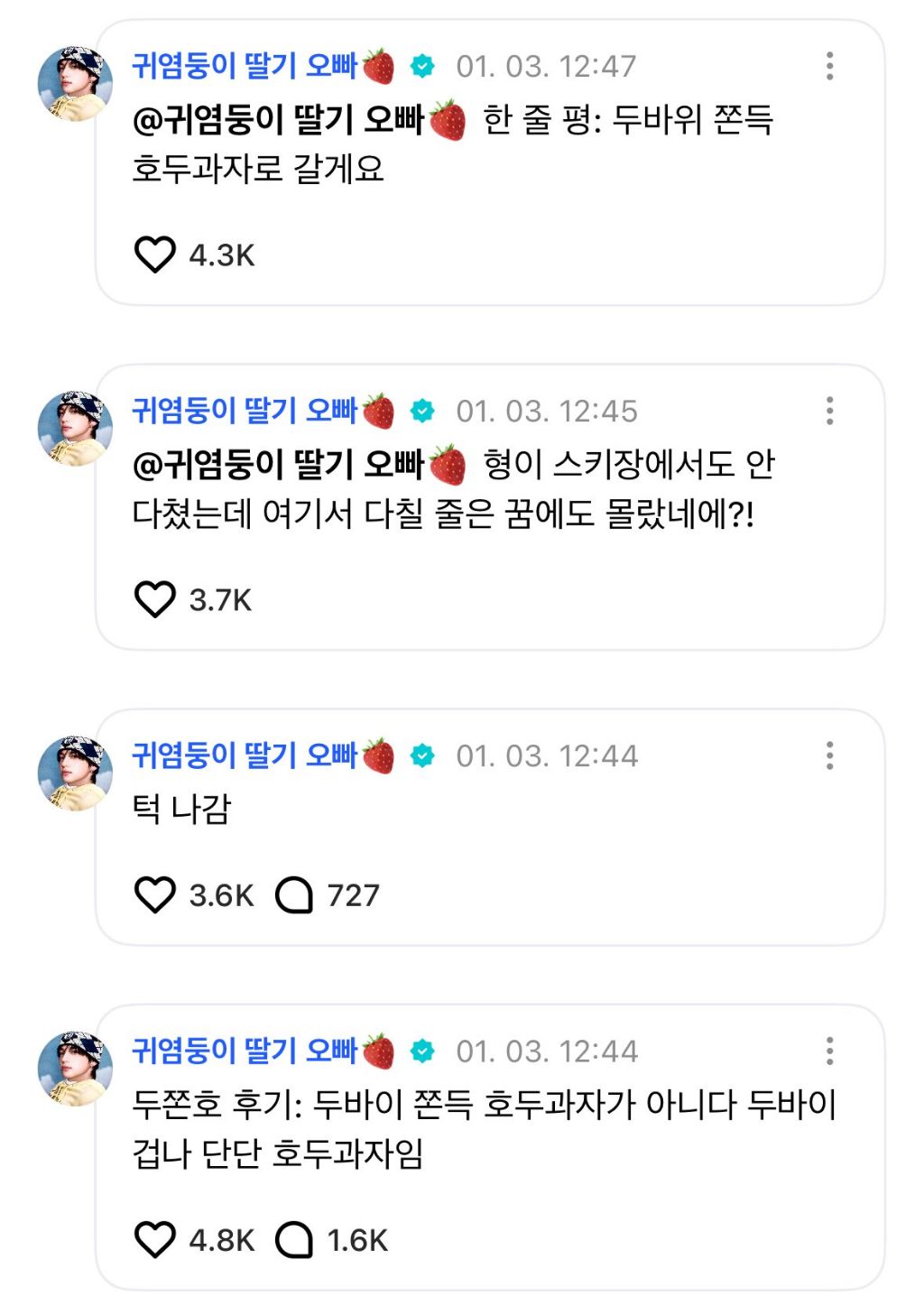Like the post saying 턱 나감
This screenshot has height=1315, width=924.
point(154,895)
